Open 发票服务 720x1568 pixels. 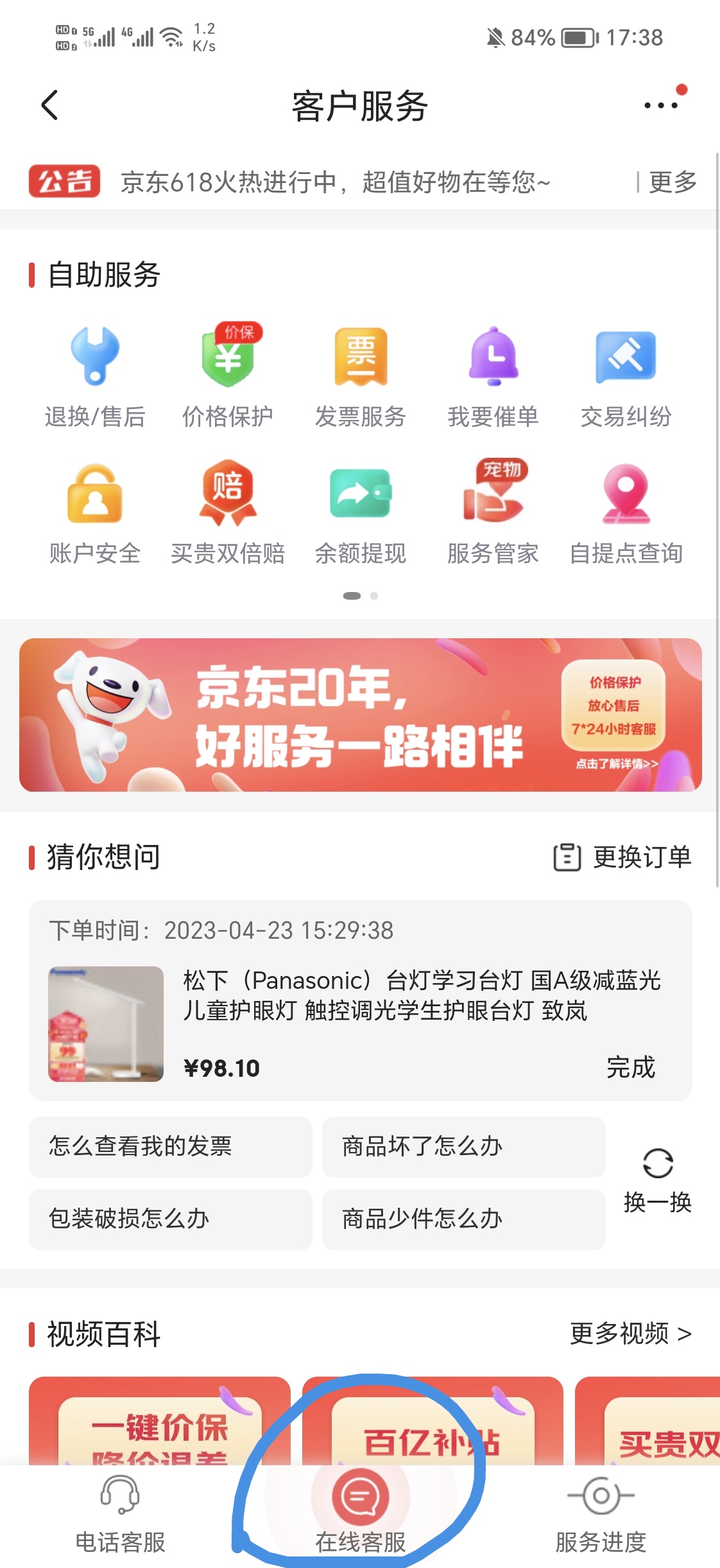click(361, 377)
